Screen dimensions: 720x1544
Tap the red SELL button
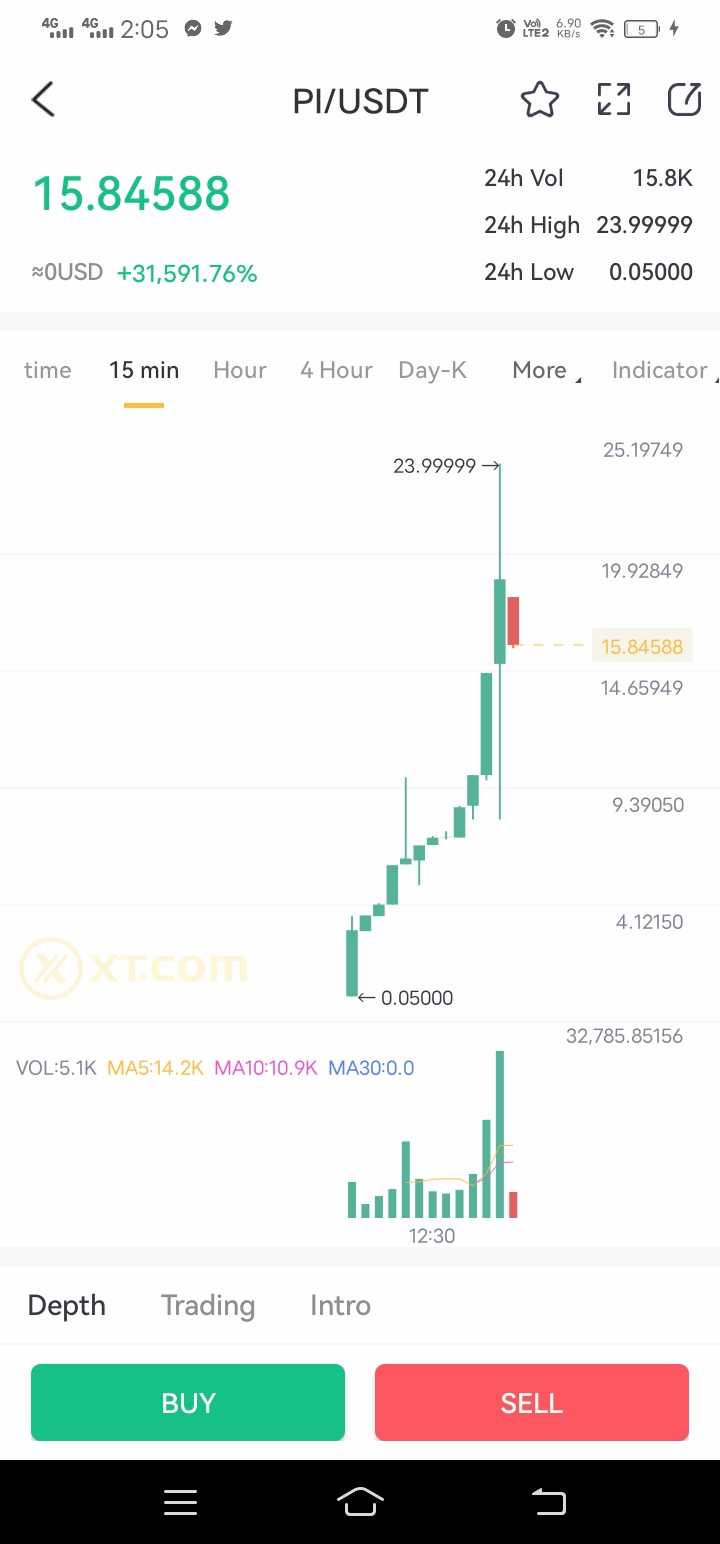point(531,1402)
